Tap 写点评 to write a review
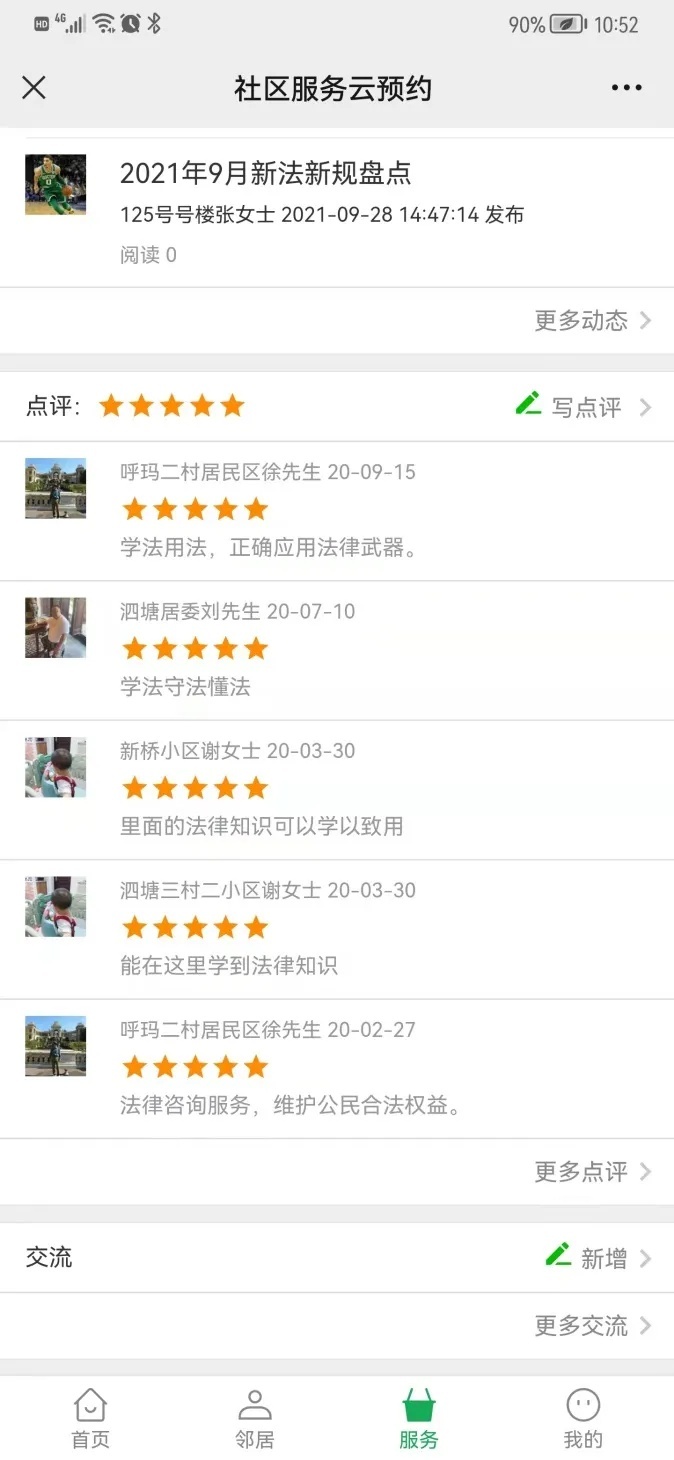The image size is (674, 1460). pos(584,407)
